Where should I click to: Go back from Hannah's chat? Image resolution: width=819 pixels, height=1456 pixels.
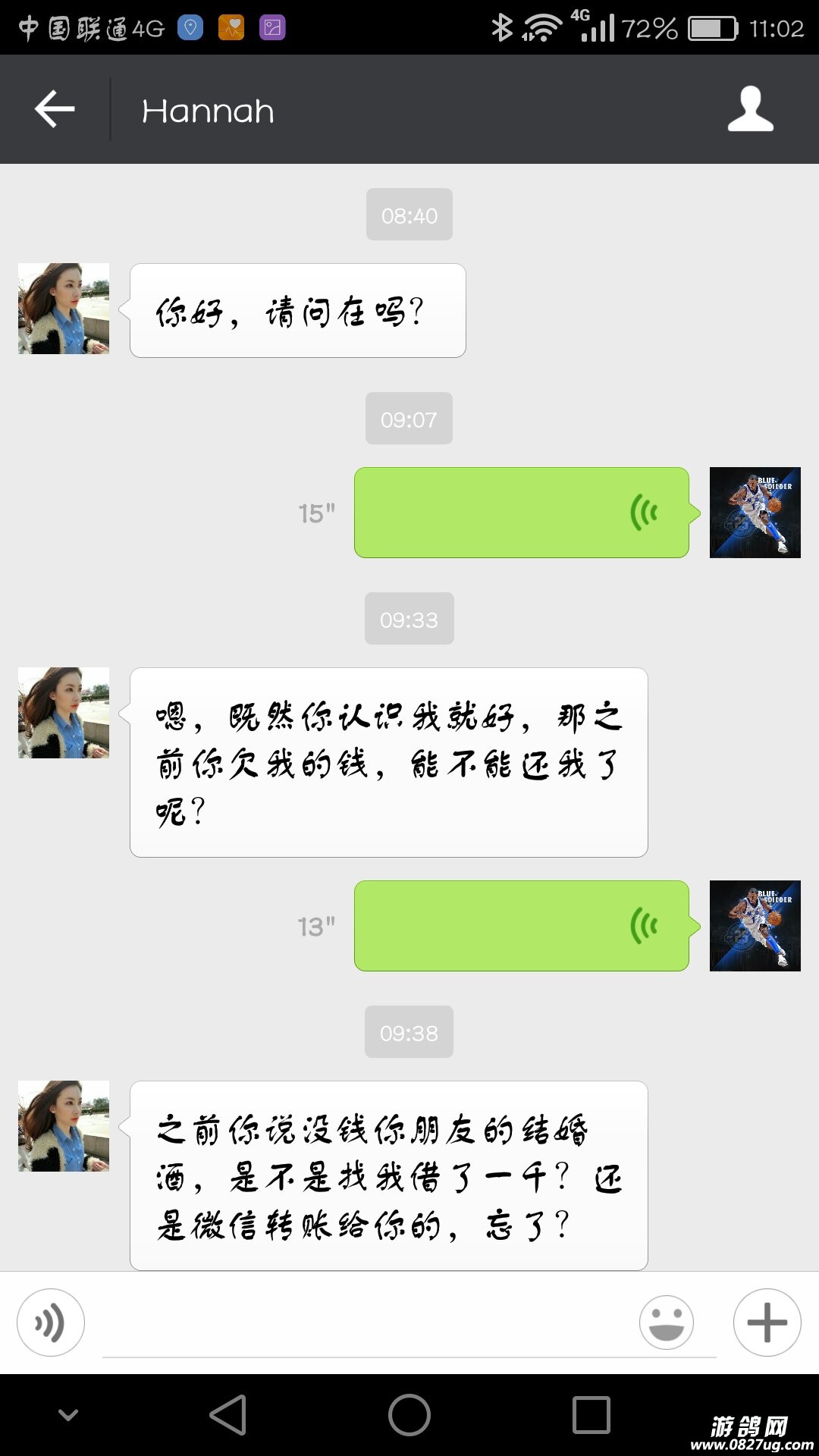pyautogui.click(x=55, y=110)
